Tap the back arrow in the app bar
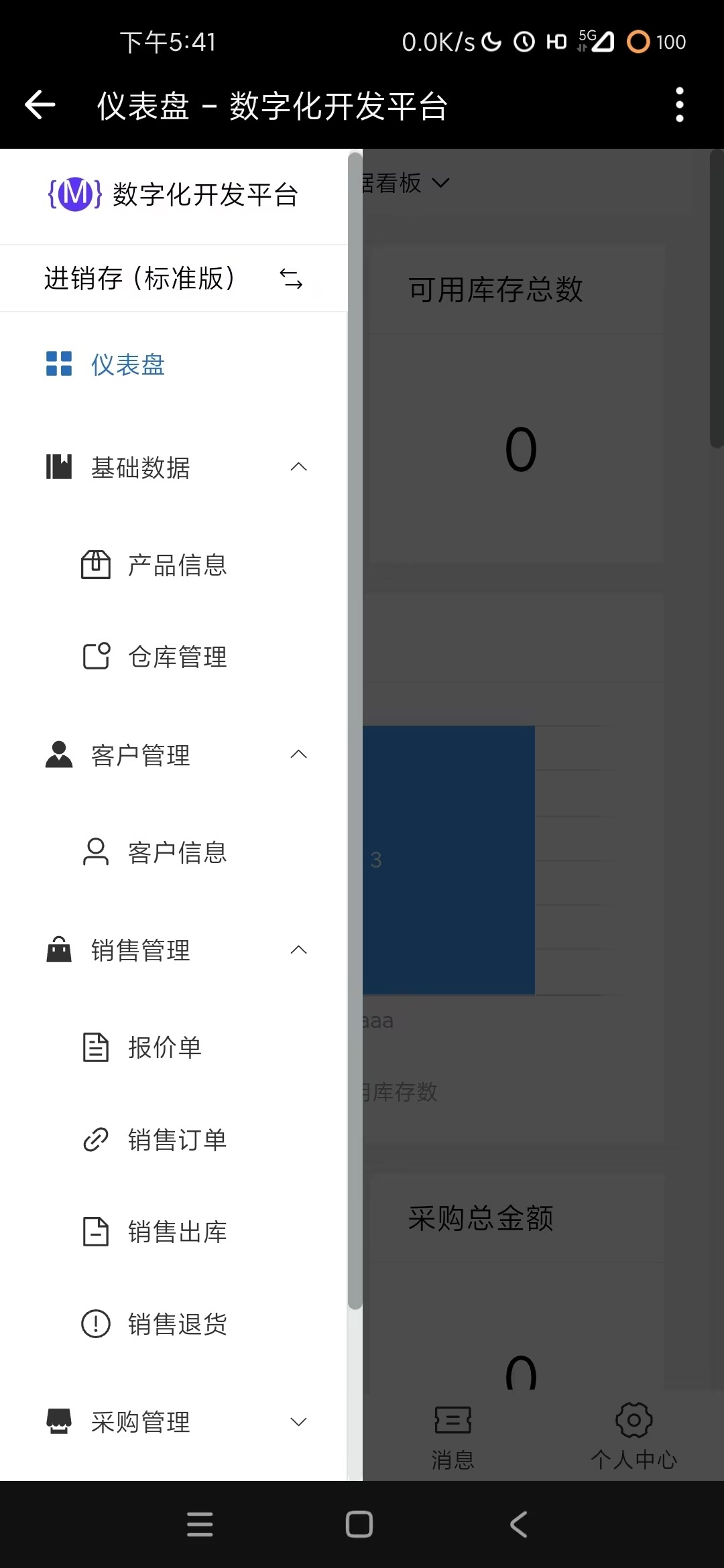The height and width of the screenshot is (1568, 724). tap(40, 105)
